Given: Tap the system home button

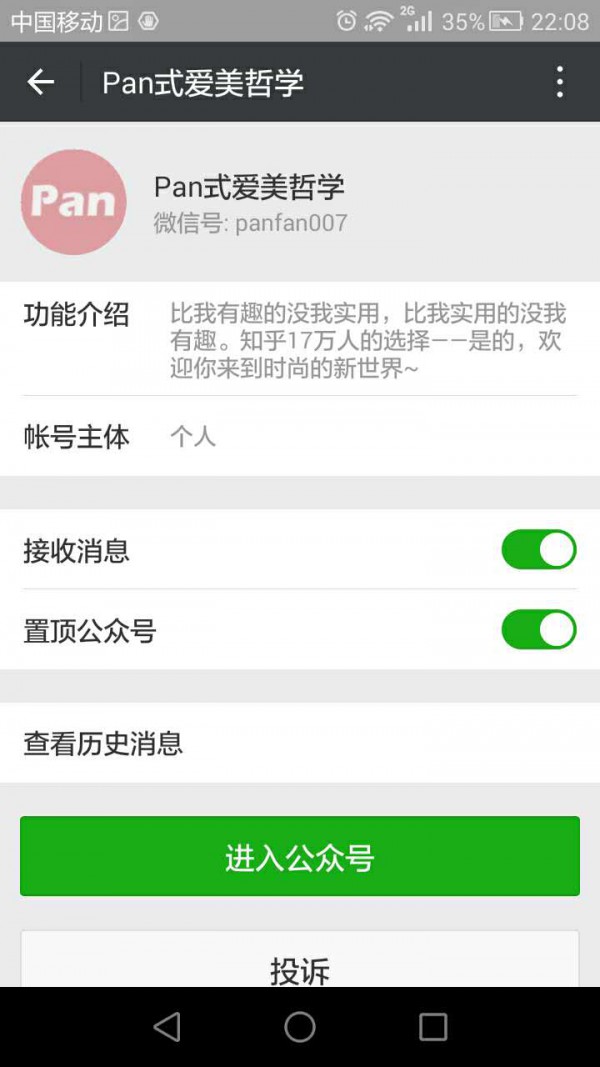Looking at the screenshot, I should [x=300, y=1027].
